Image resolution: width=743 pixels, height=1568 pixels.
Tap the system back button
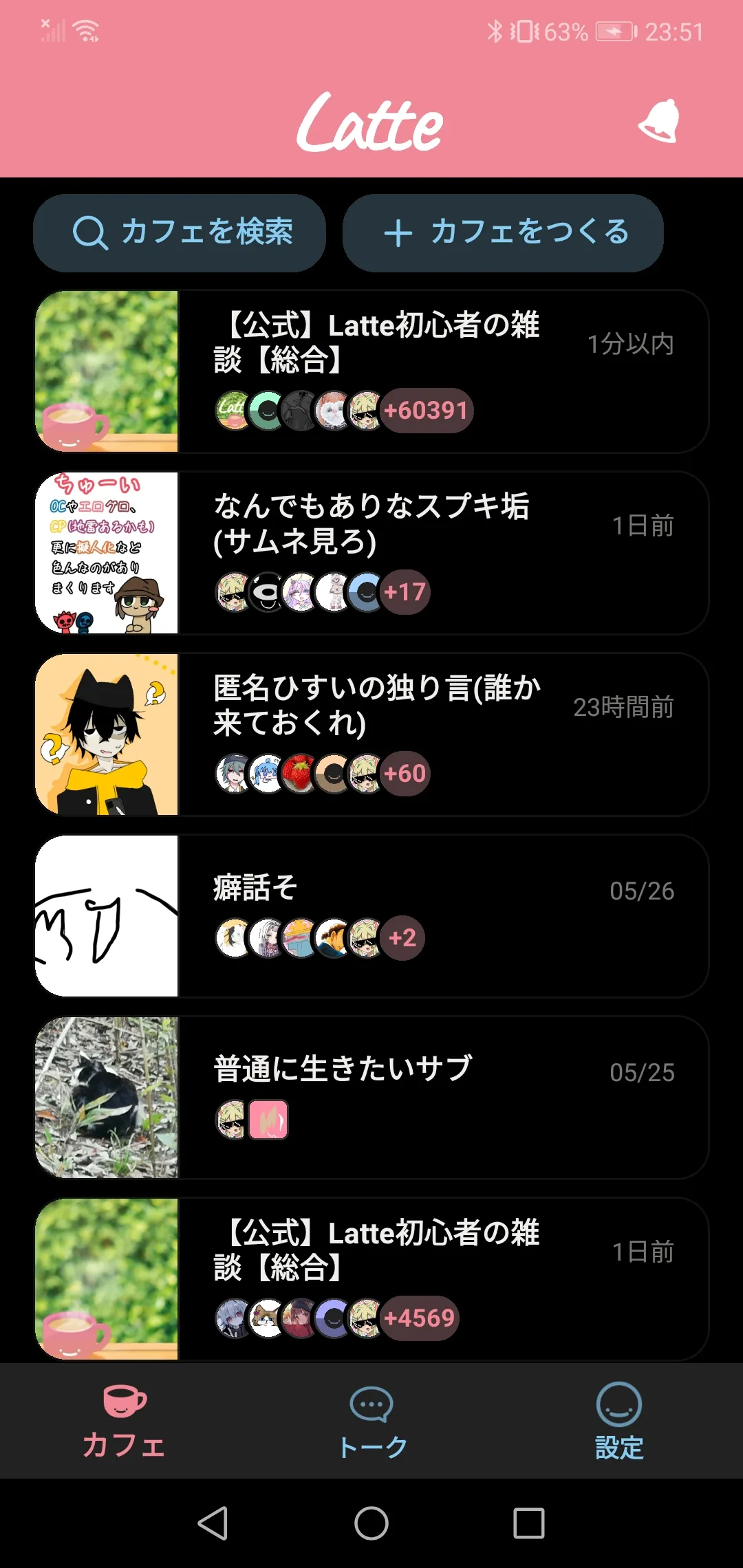click(213, 1523)
